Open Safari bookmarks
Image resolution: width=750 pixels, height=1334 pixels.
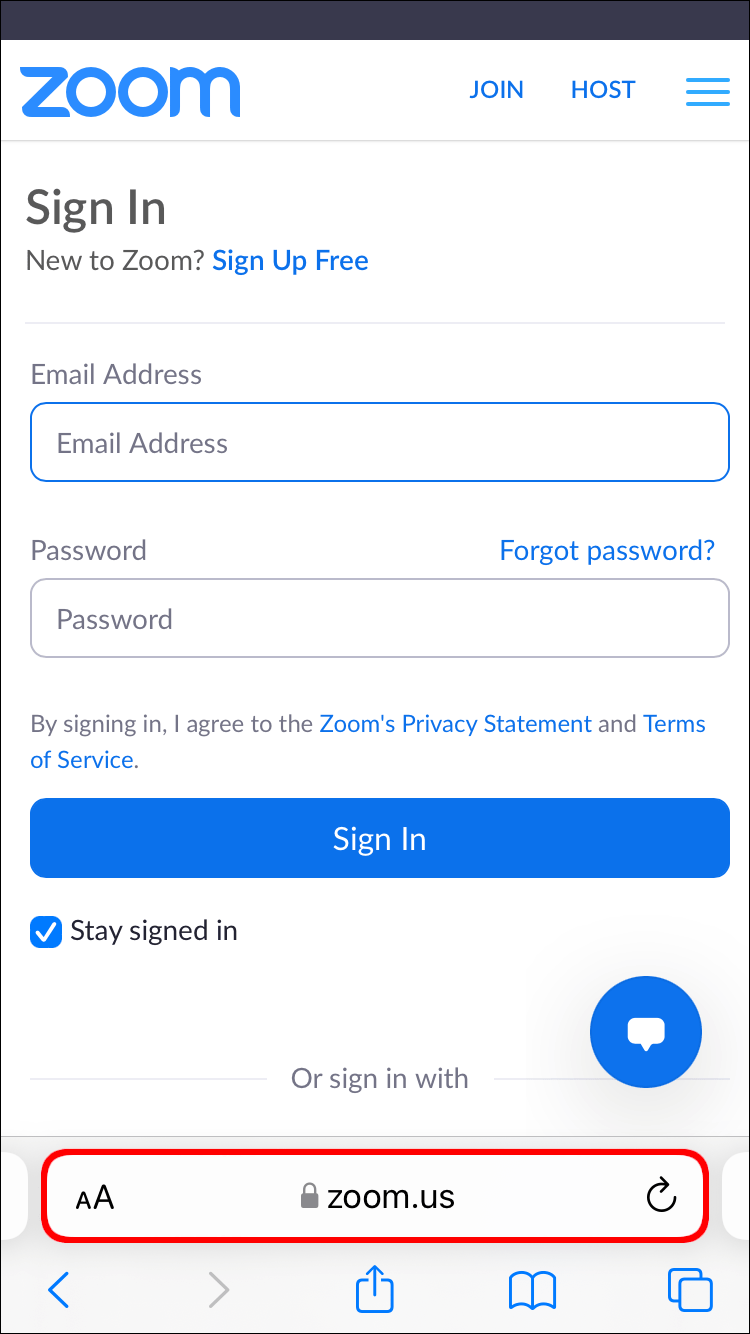(532, 1291)
